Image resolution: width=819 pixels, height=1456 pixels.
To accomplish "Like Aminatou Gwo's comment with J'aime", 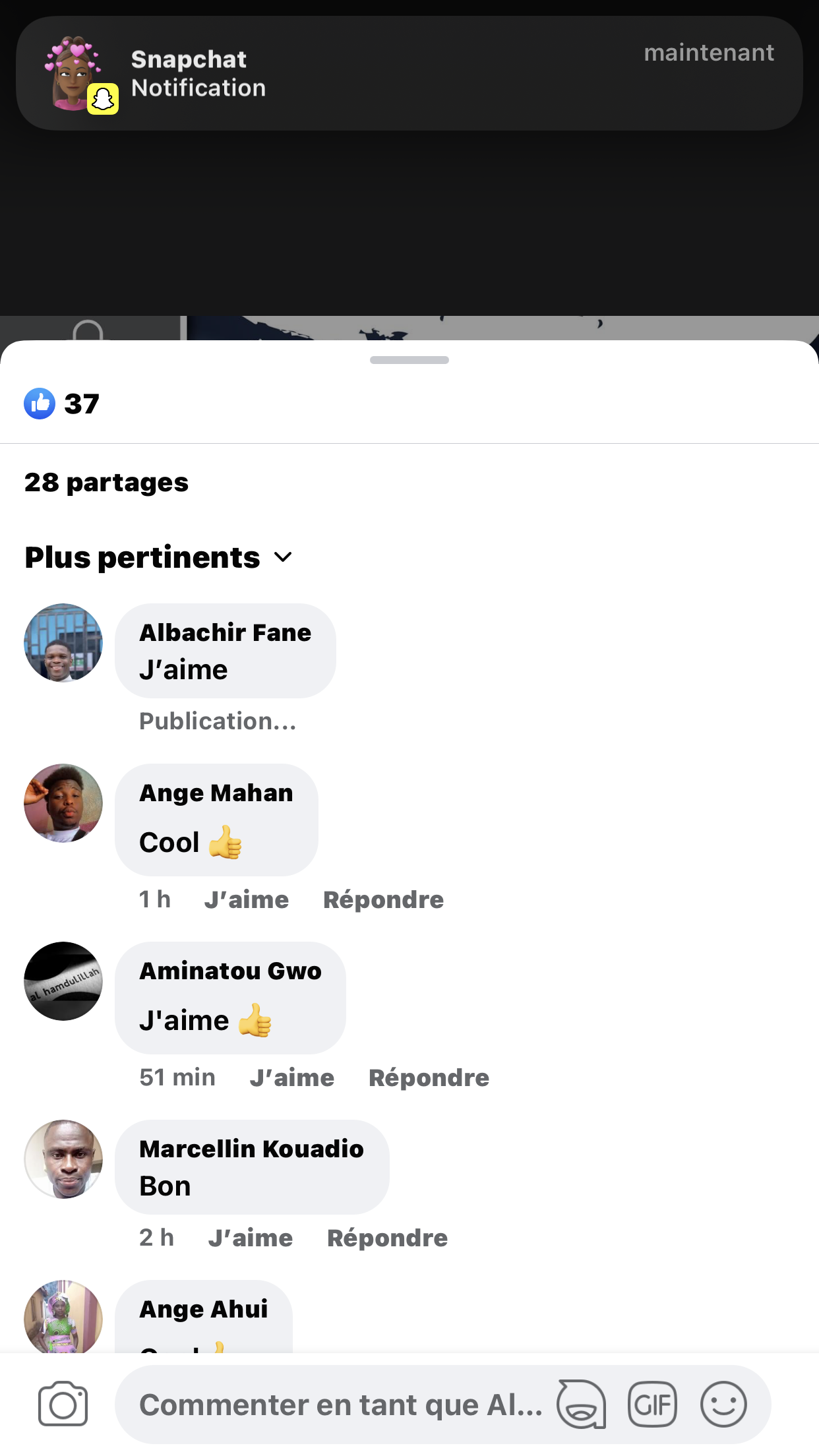I will point(292,1077).
